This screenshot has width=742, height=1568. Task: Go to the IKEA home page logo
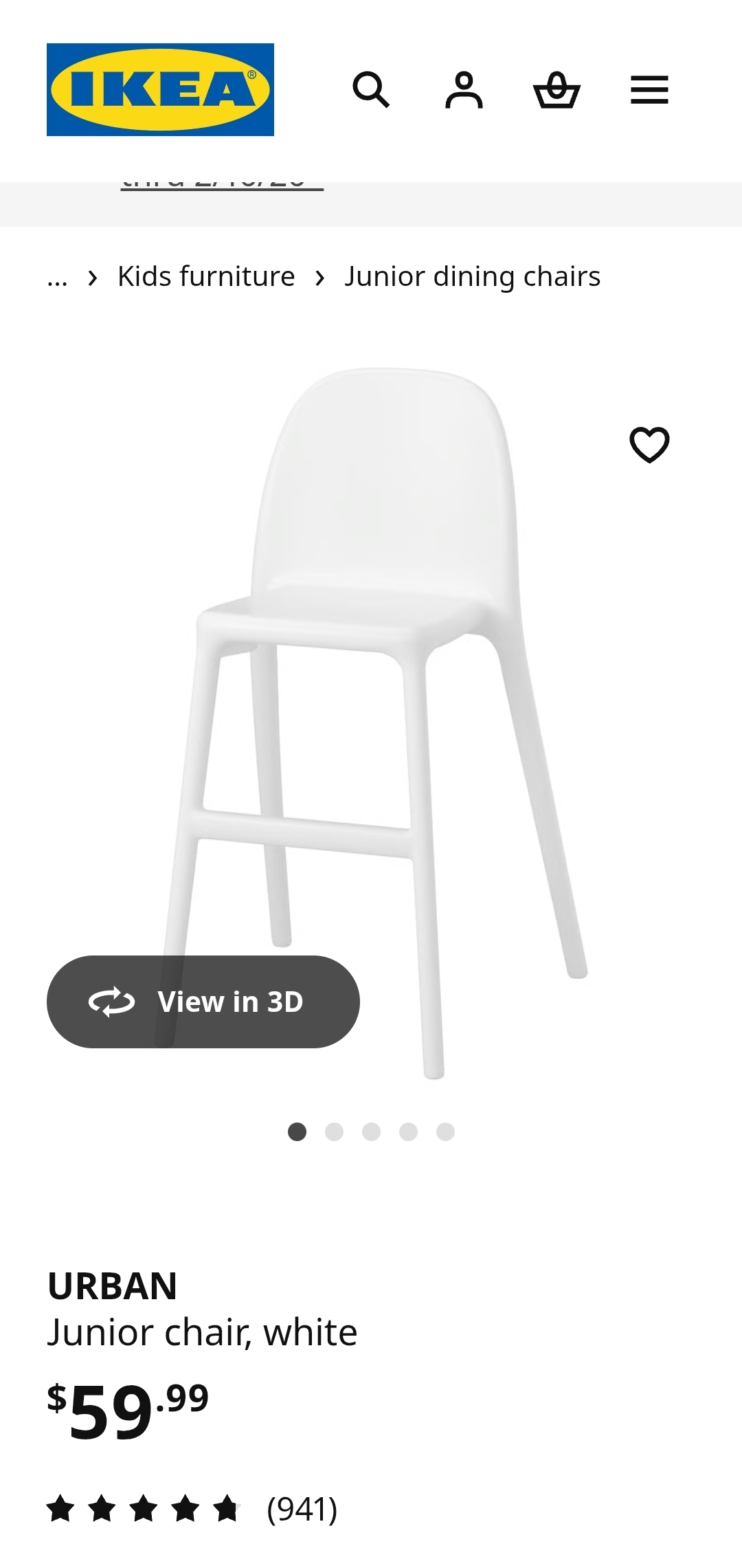[160, 90]
